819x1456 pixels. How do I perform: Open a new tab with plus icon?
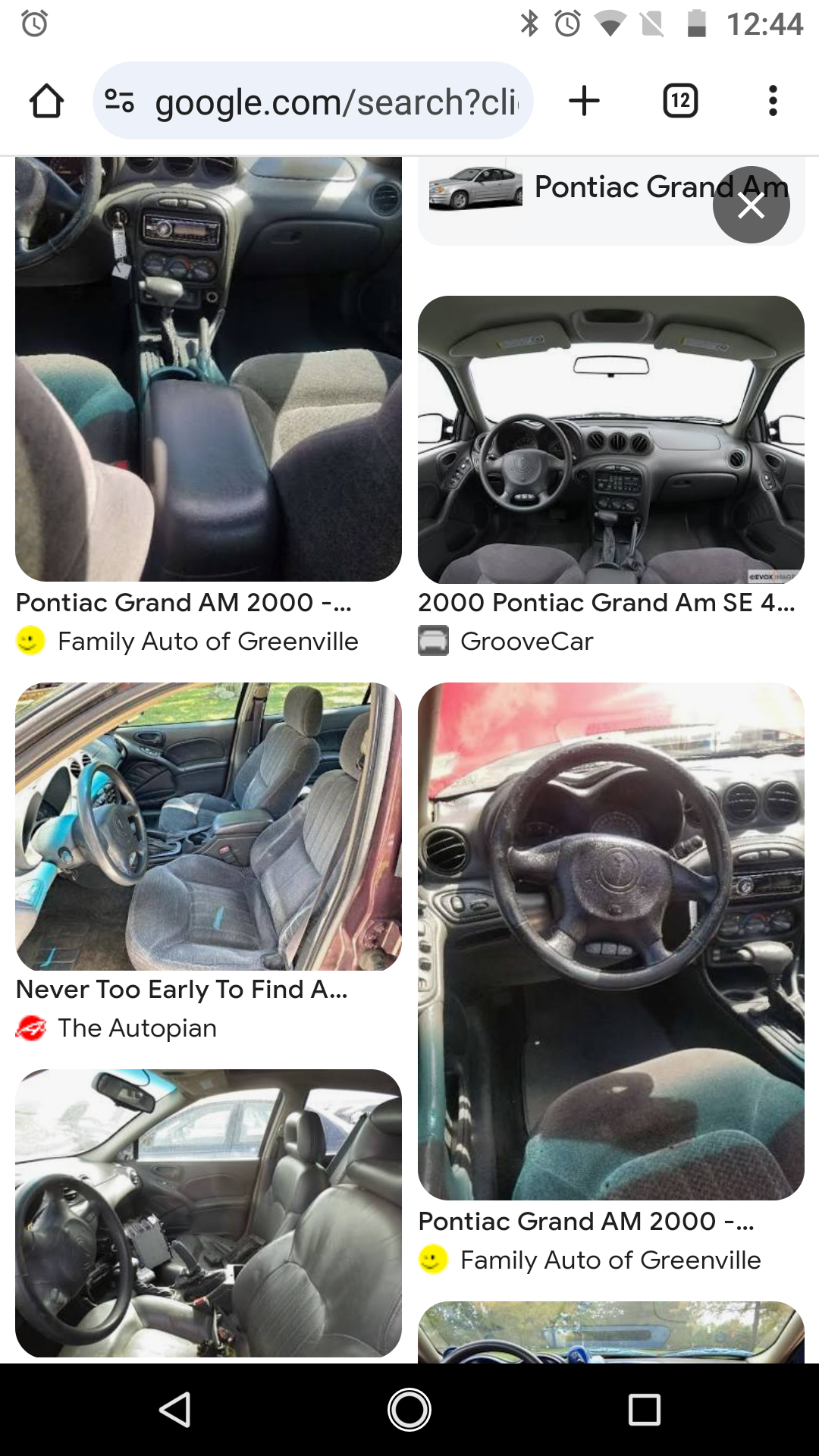pos(584,101)
